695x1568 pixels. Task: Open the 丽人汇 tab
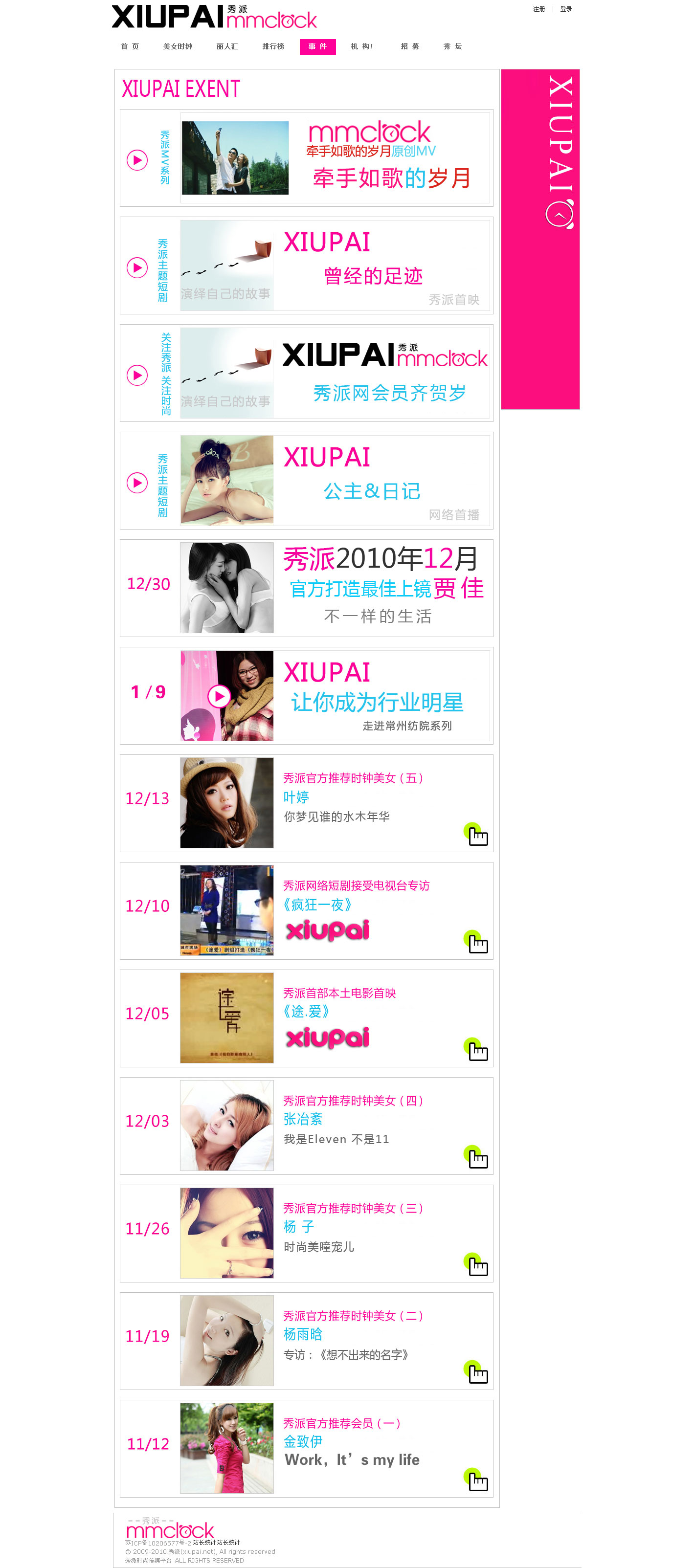pyautogui.click(x=227, y=46)
